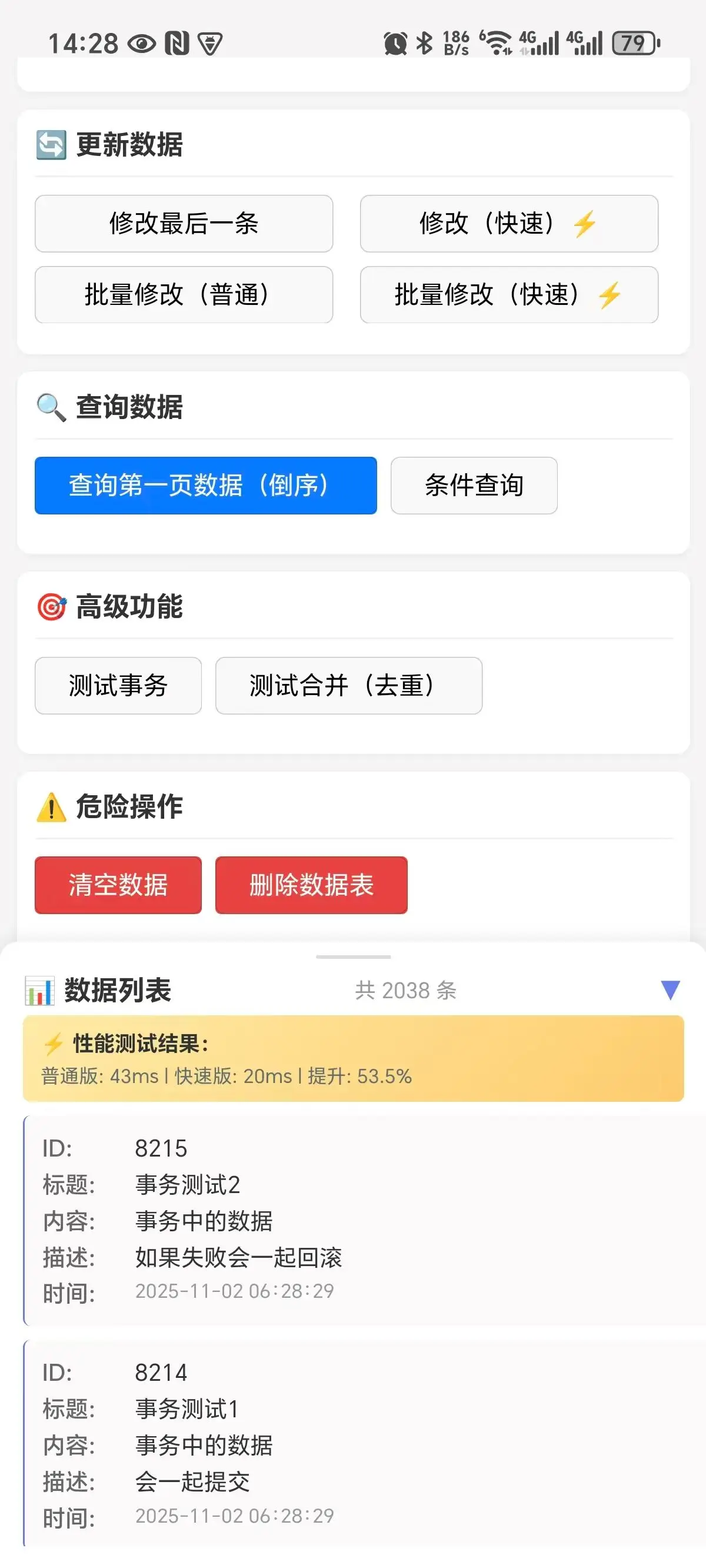Query 查询第一页数据（倒序）
This screenshot has width=706, height=1568.
[206, 485]
